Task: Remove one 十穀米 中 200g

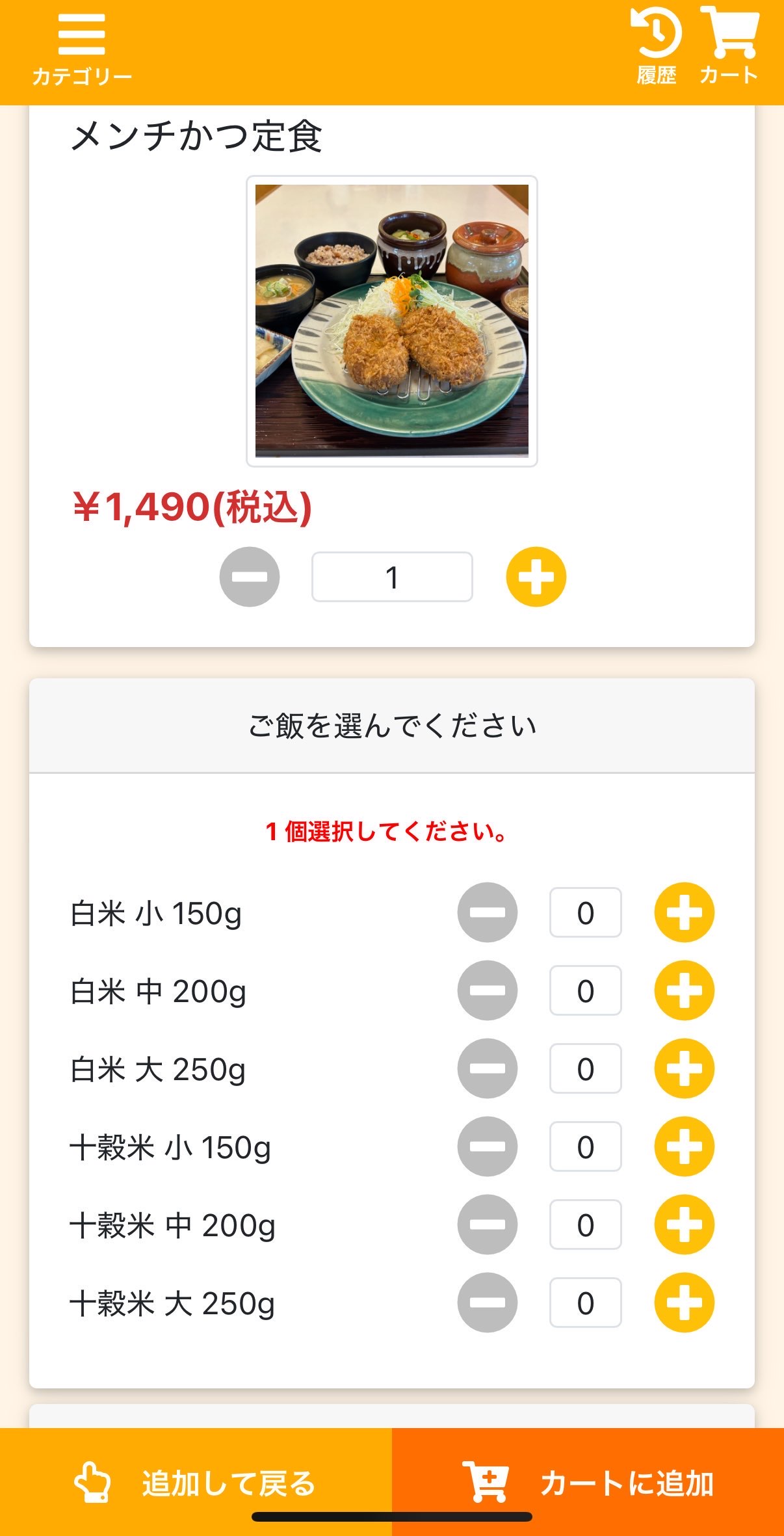Action: [488, 1225]
